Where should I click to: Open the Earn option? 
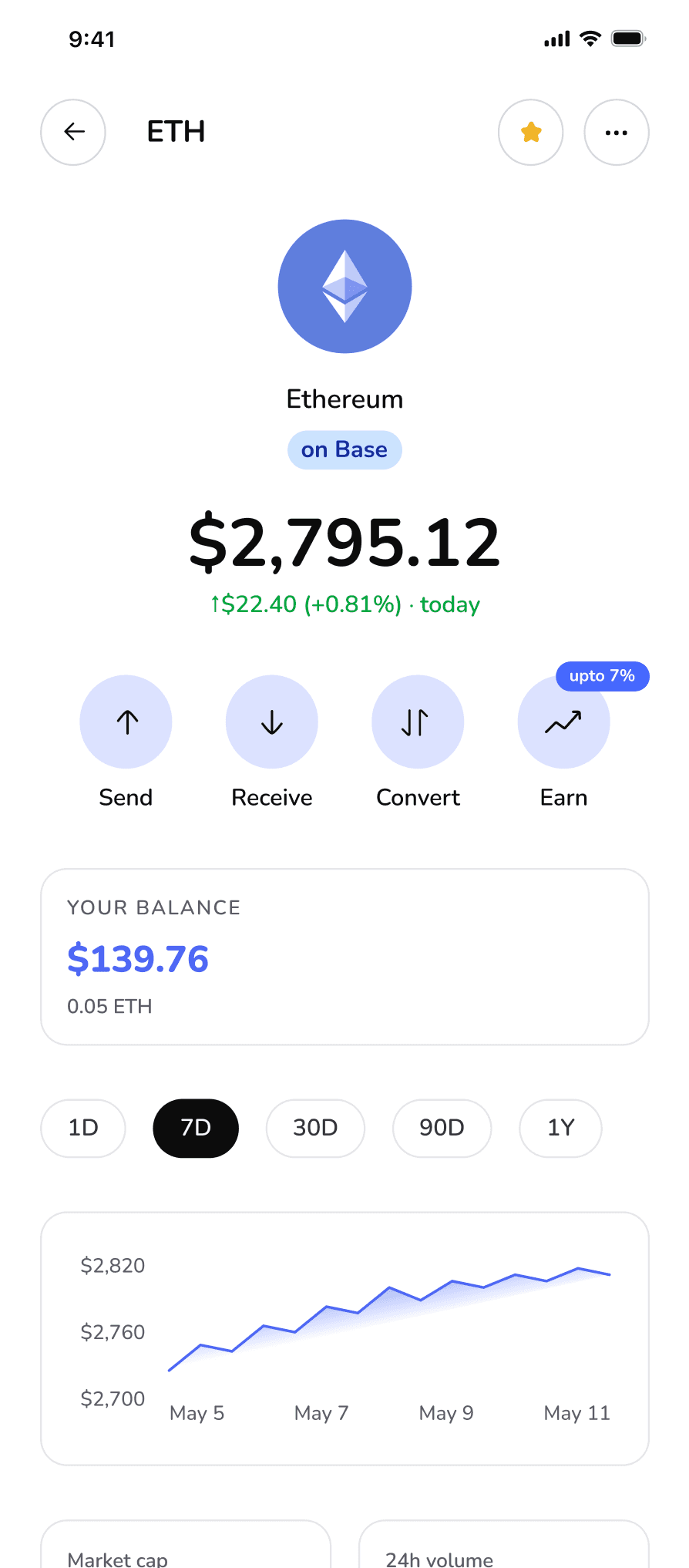564,722
